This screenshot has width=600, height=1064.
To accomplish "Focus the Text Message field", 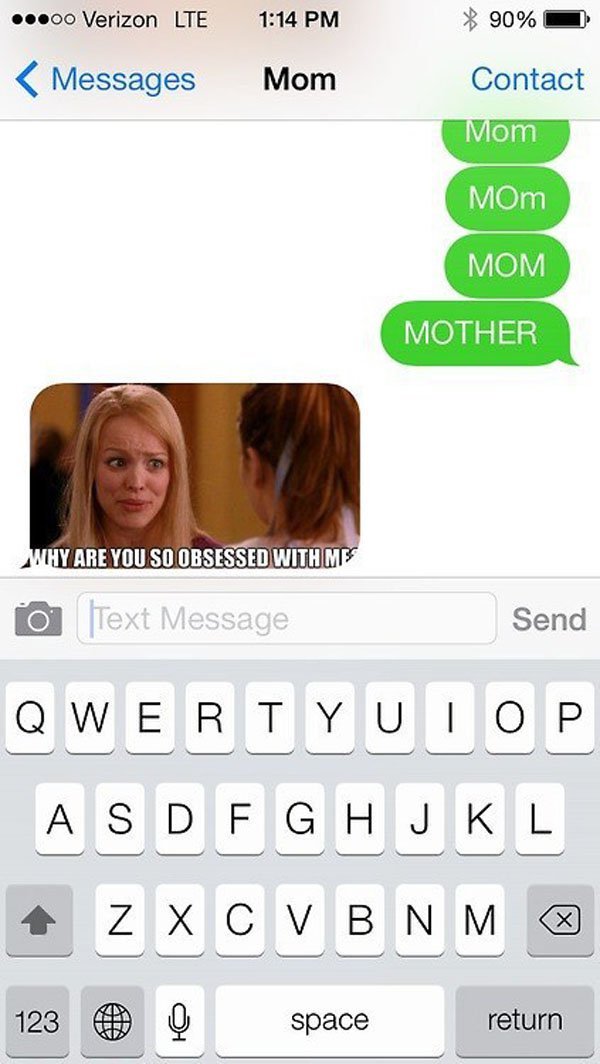I will click(286, 619).
